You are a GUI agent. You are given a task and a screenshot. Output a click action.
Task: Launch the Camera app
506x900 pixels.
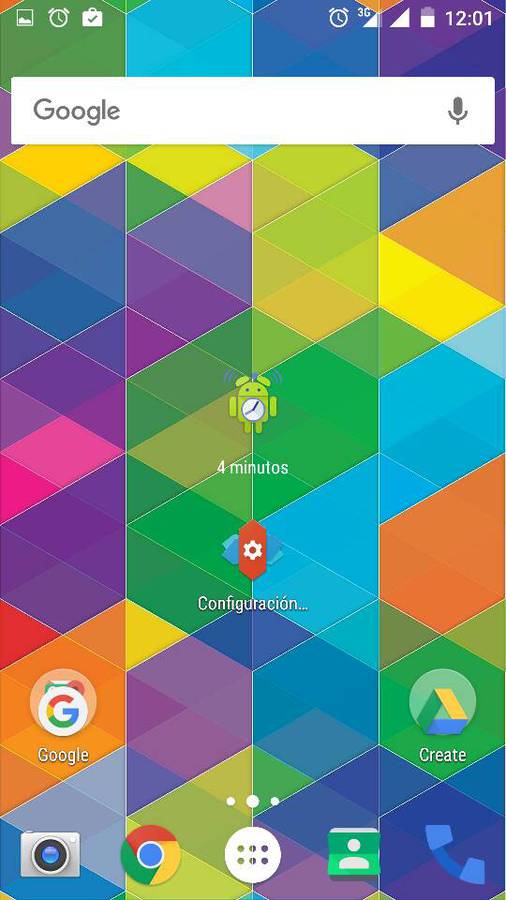click(50, 855)
